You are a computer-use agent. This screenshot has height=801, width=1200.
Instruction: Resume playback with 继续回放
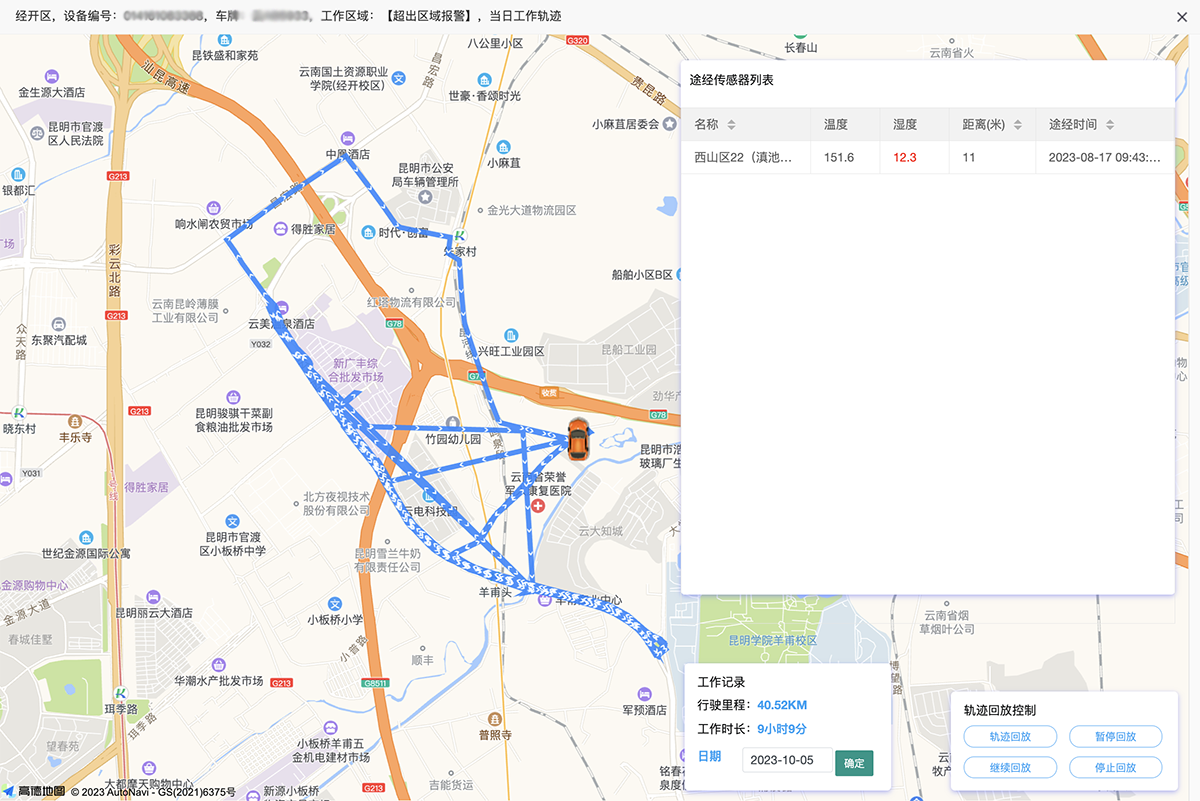click(x=1010, y=768)
